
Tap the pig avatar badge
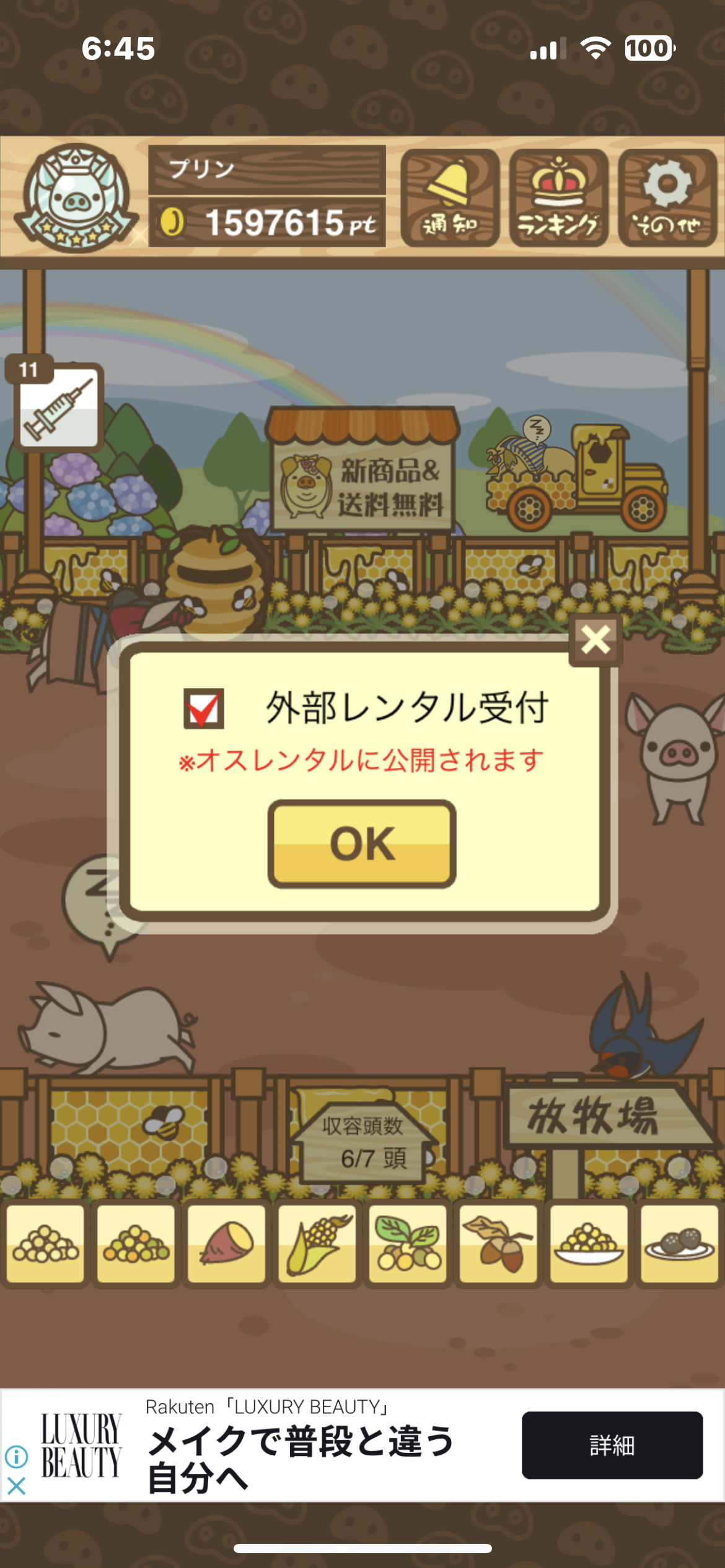[76, 198]
